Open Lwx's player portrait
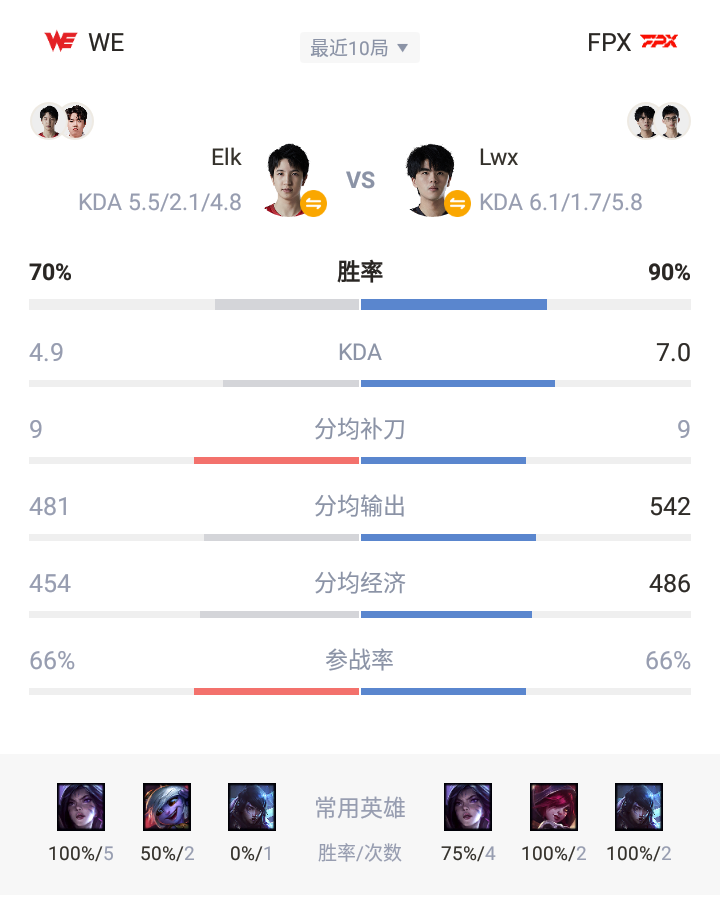This screenshot has width=720, height=900. 432,178
